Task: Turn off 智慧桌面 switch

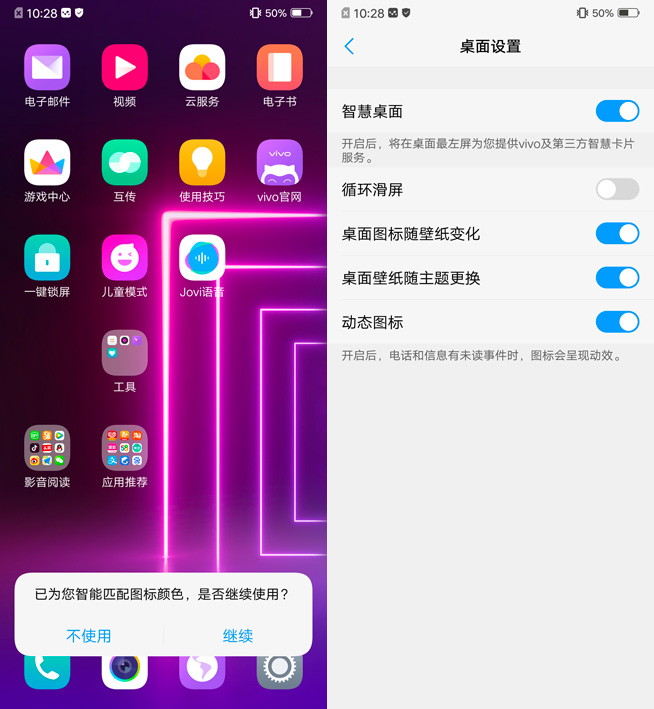Action: tap(616, 111)
